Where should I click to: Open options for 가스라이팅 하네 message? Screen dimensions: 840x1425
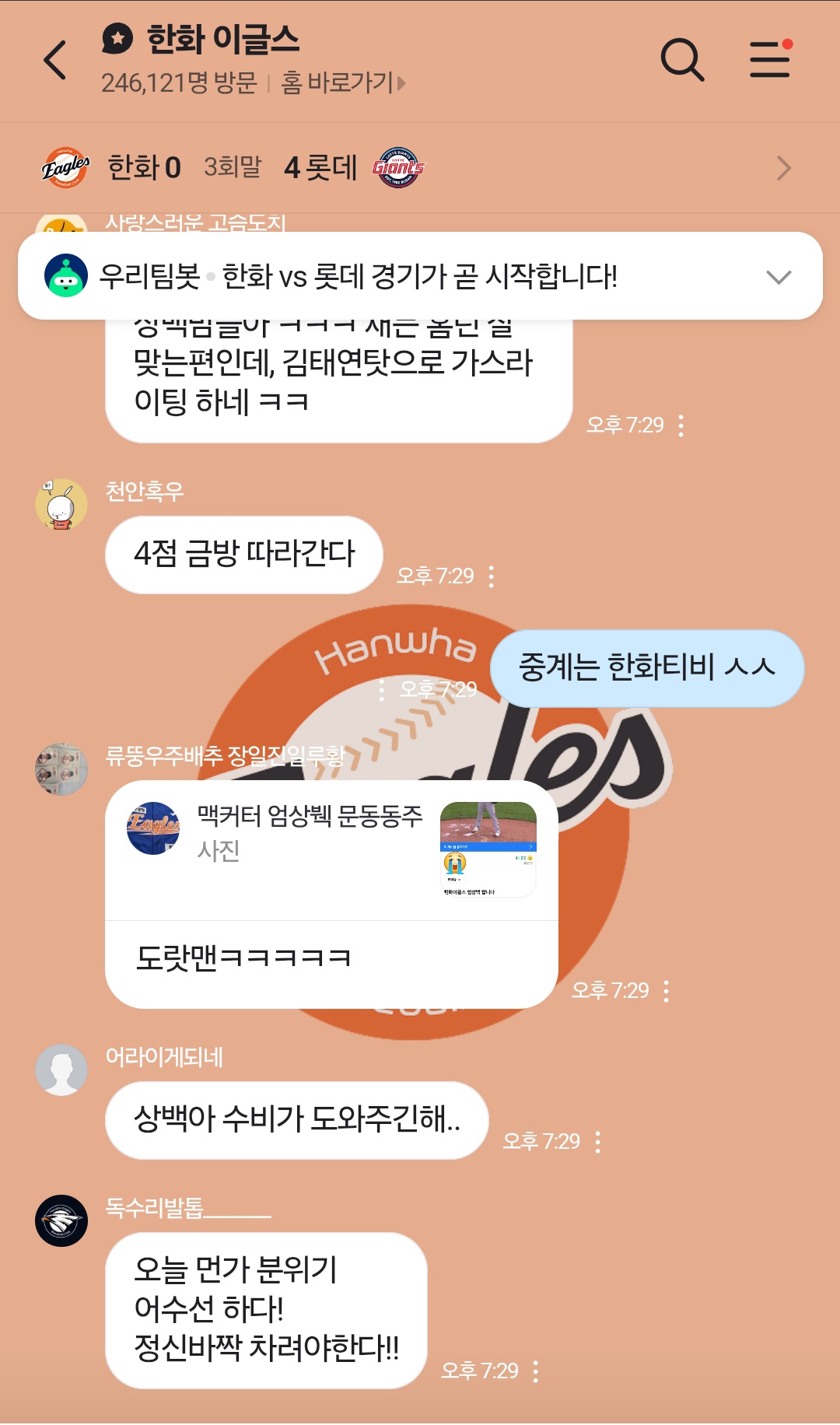(681, 425)
